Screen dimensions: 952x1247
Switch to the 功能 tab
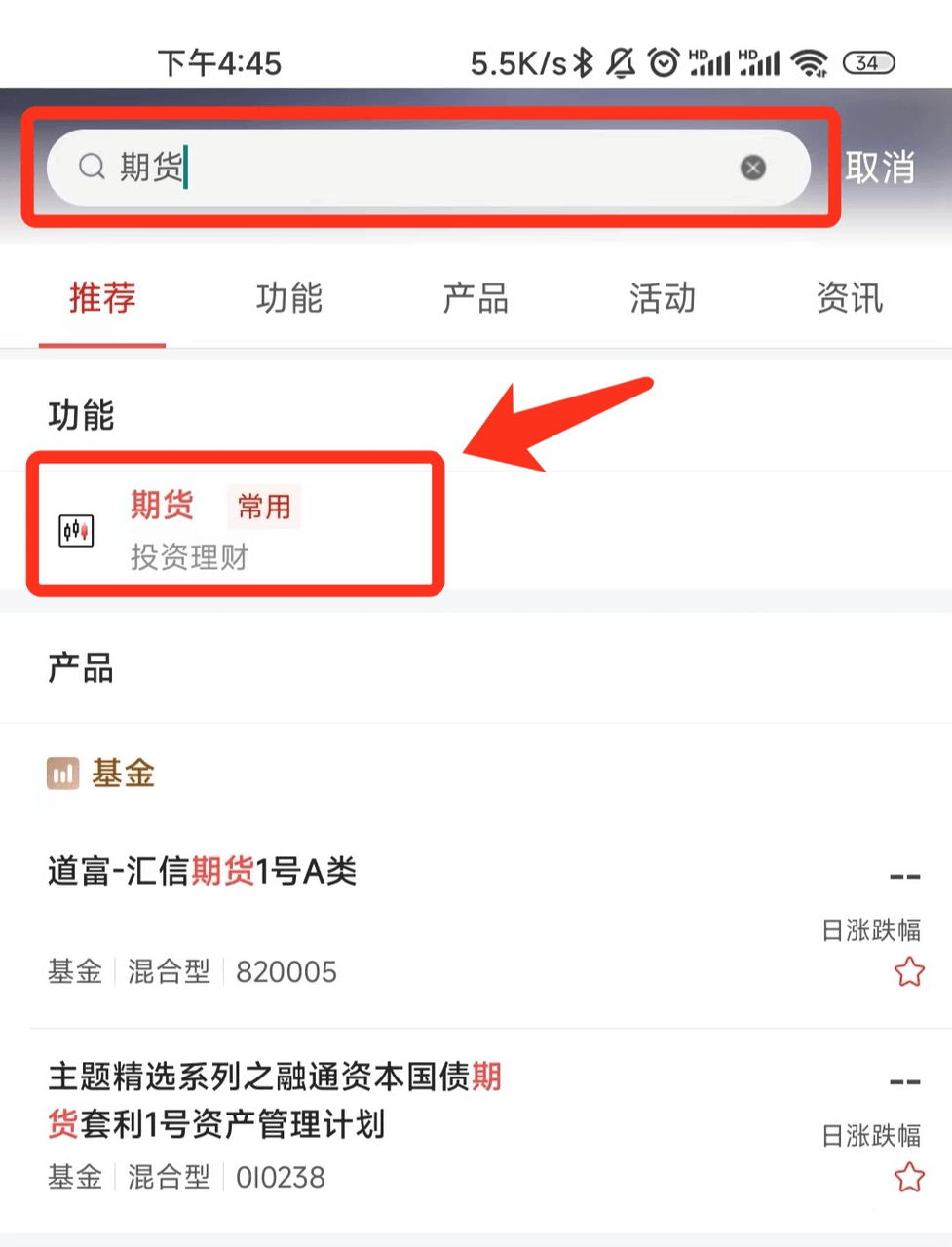289,298
